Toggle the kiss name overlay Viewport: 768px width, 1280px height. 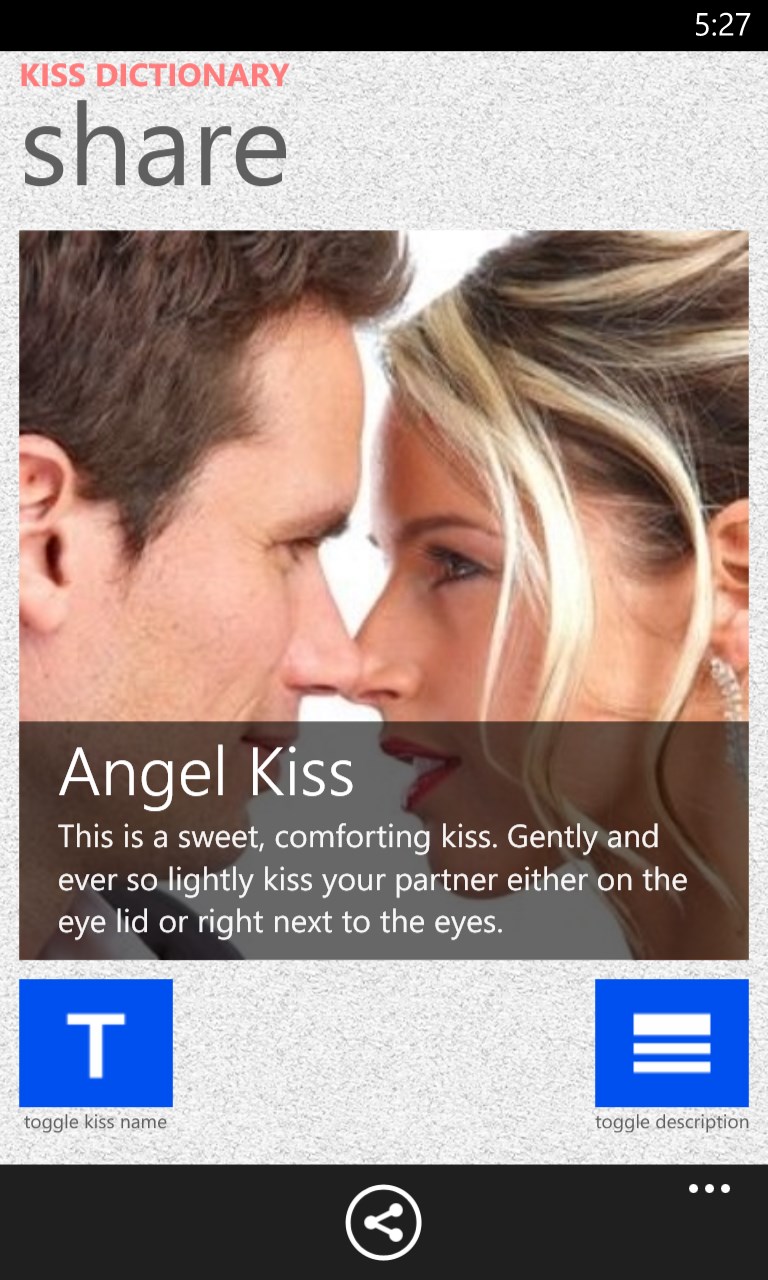[x=96, y=1042]
